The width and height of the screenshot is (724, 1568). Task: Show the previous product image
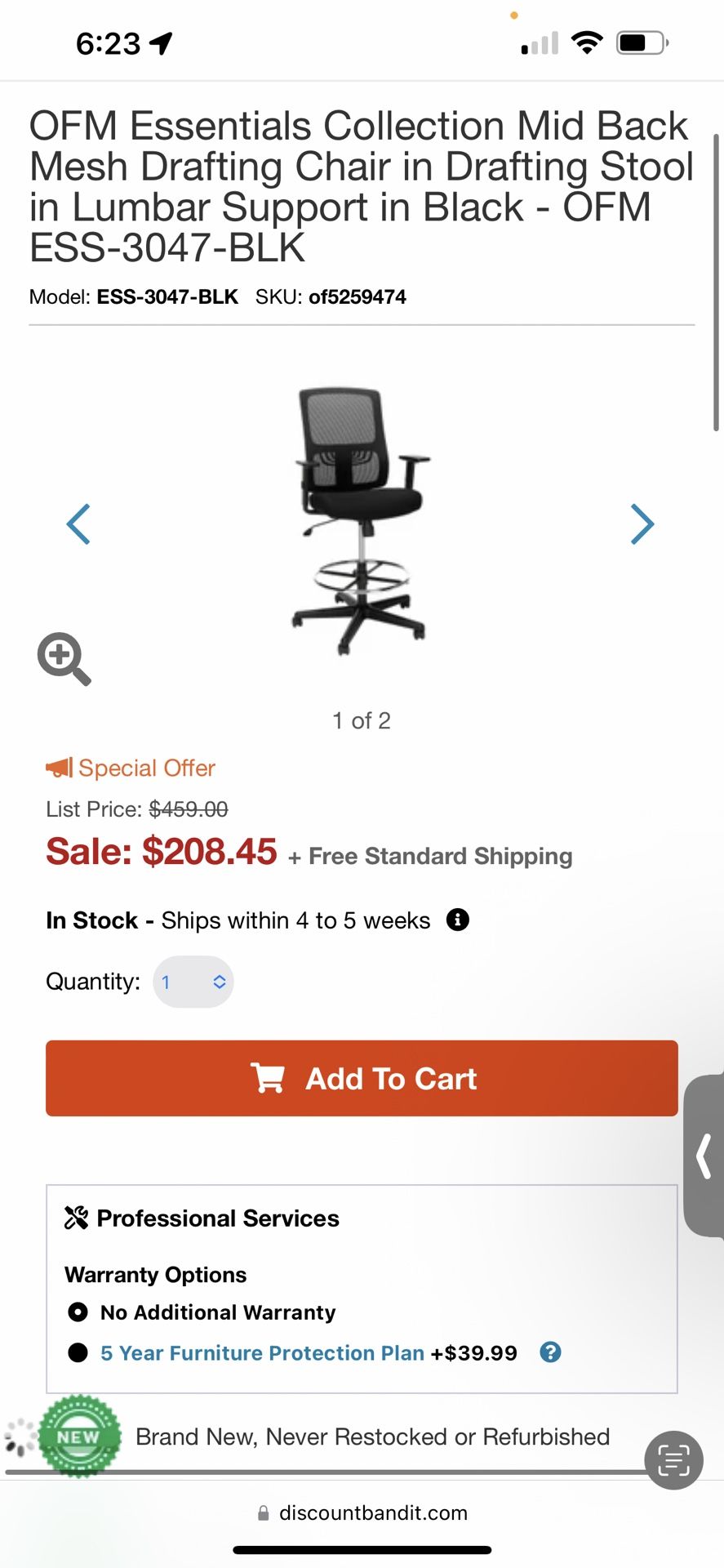point(78,524)
